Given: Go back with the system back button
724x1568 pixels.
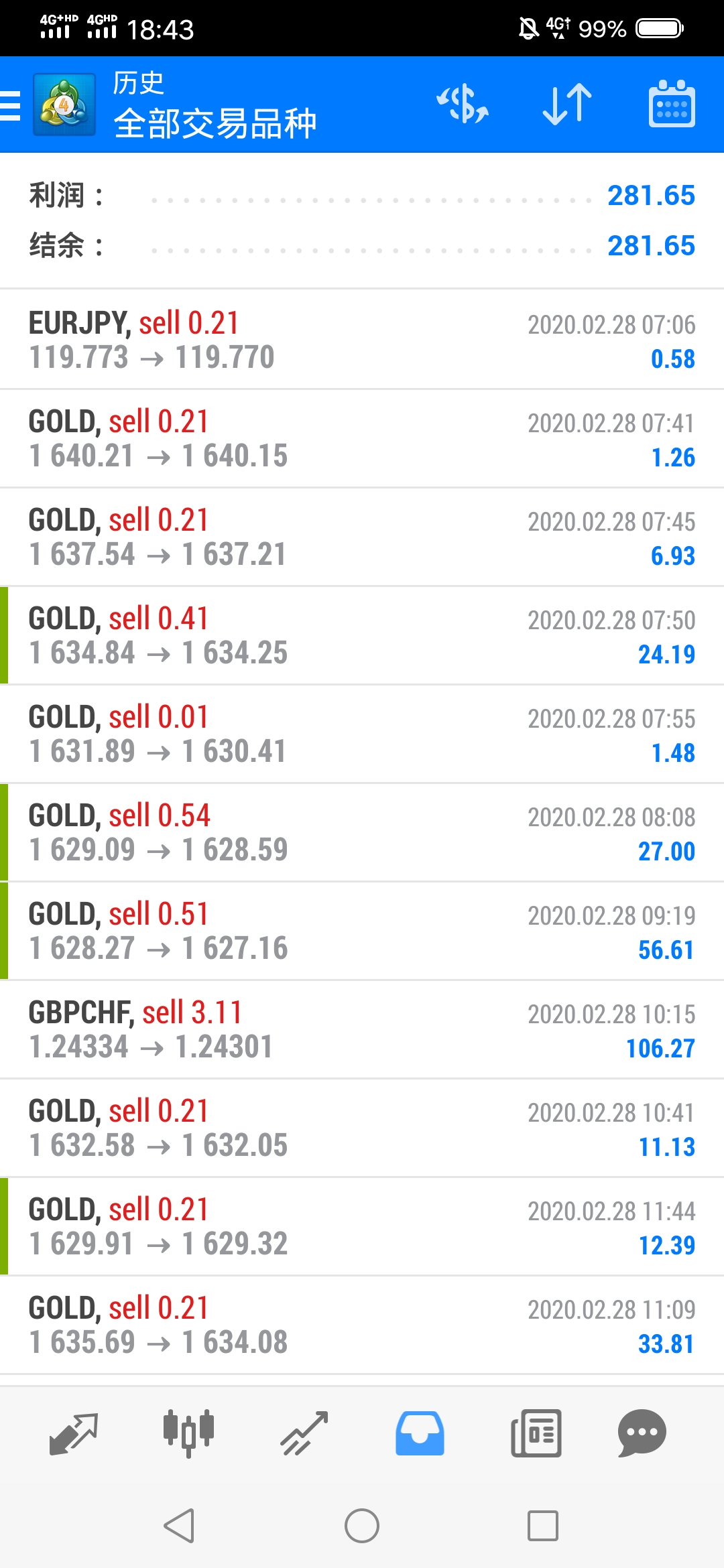Looking at the screenshot, I should pyautogui.click(x=179, y=1526).
